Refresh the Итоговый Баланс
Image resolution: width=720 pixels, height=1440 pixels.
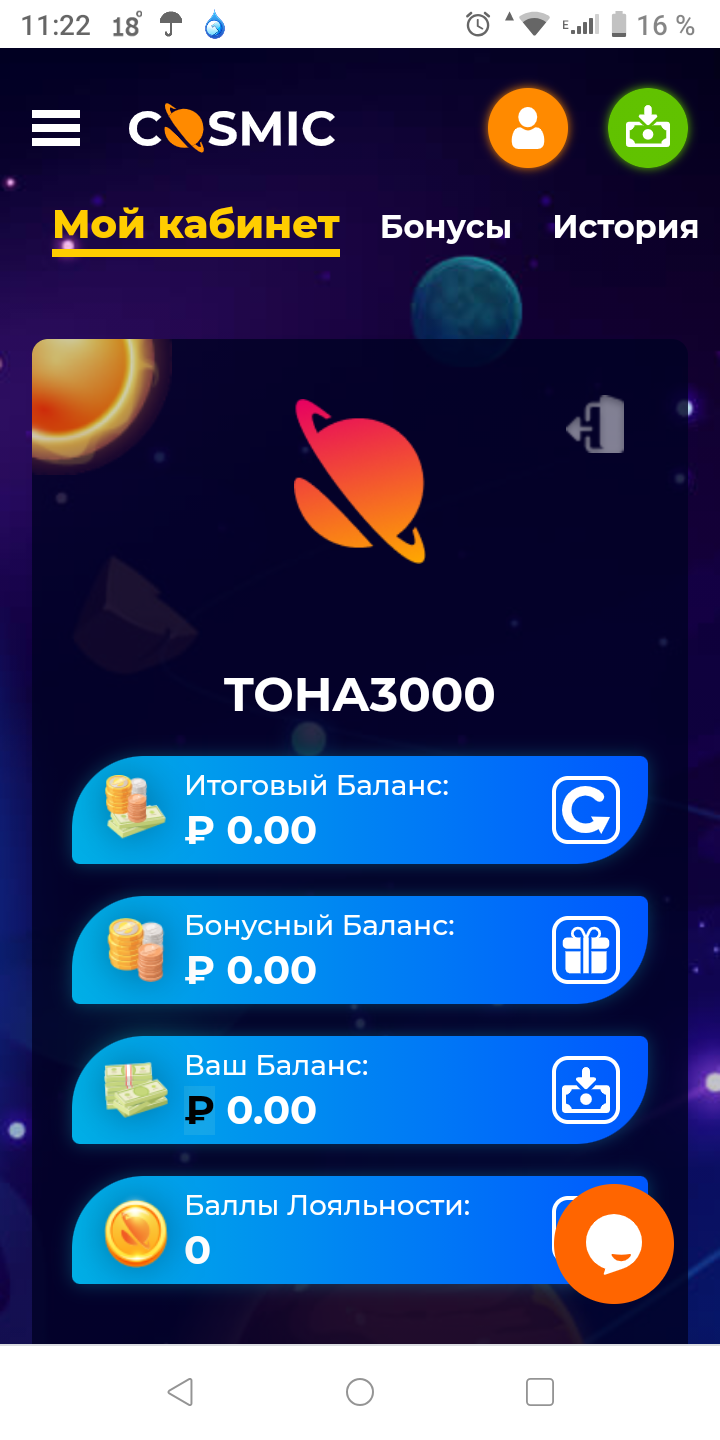coord(586,810)
